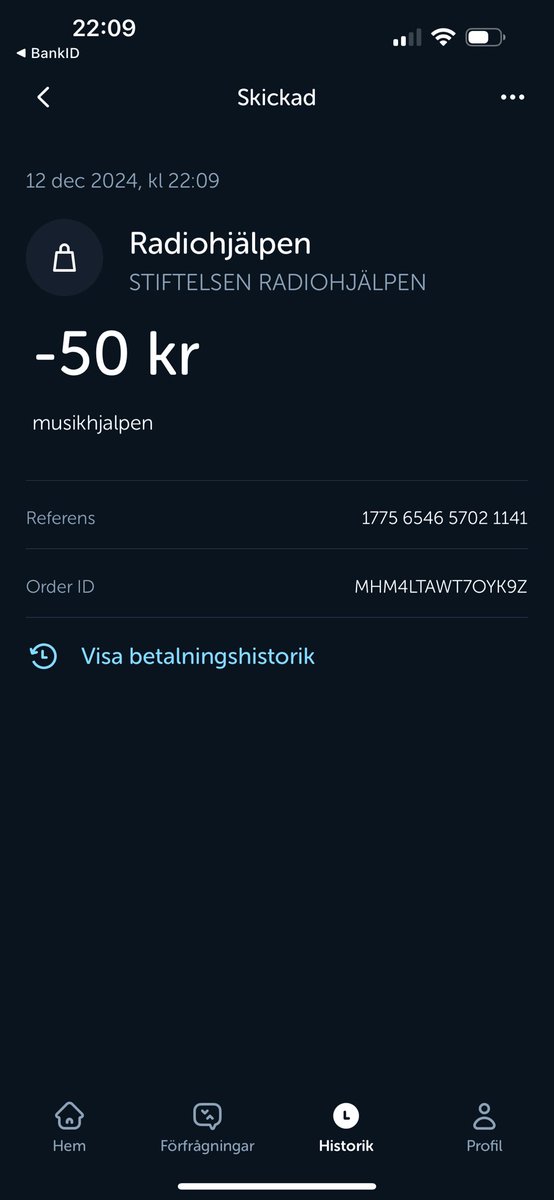This screenshot has width=554, height=1200.
Task: Open the Förfrågningar tab
Action: click(207, 1128)
